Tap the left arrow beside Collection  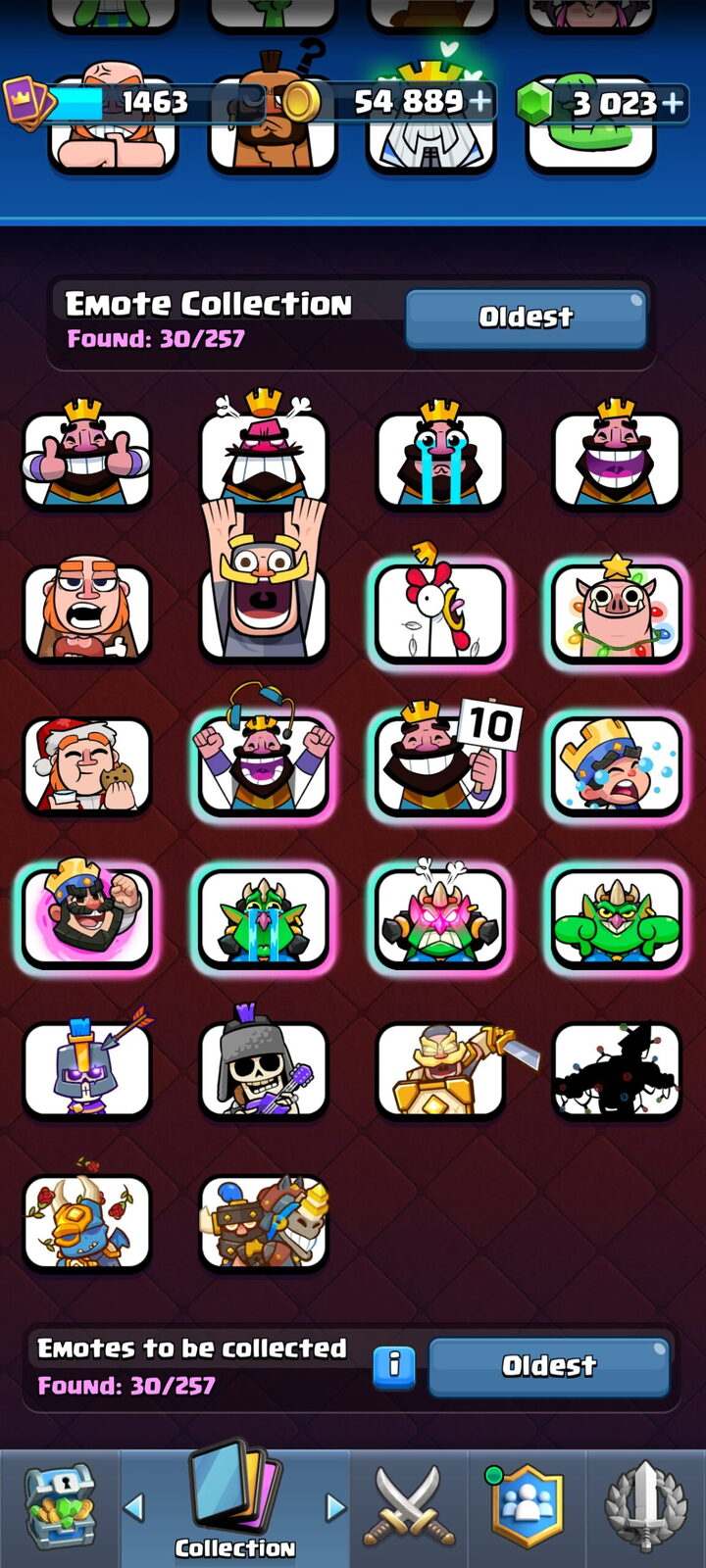134,1507
